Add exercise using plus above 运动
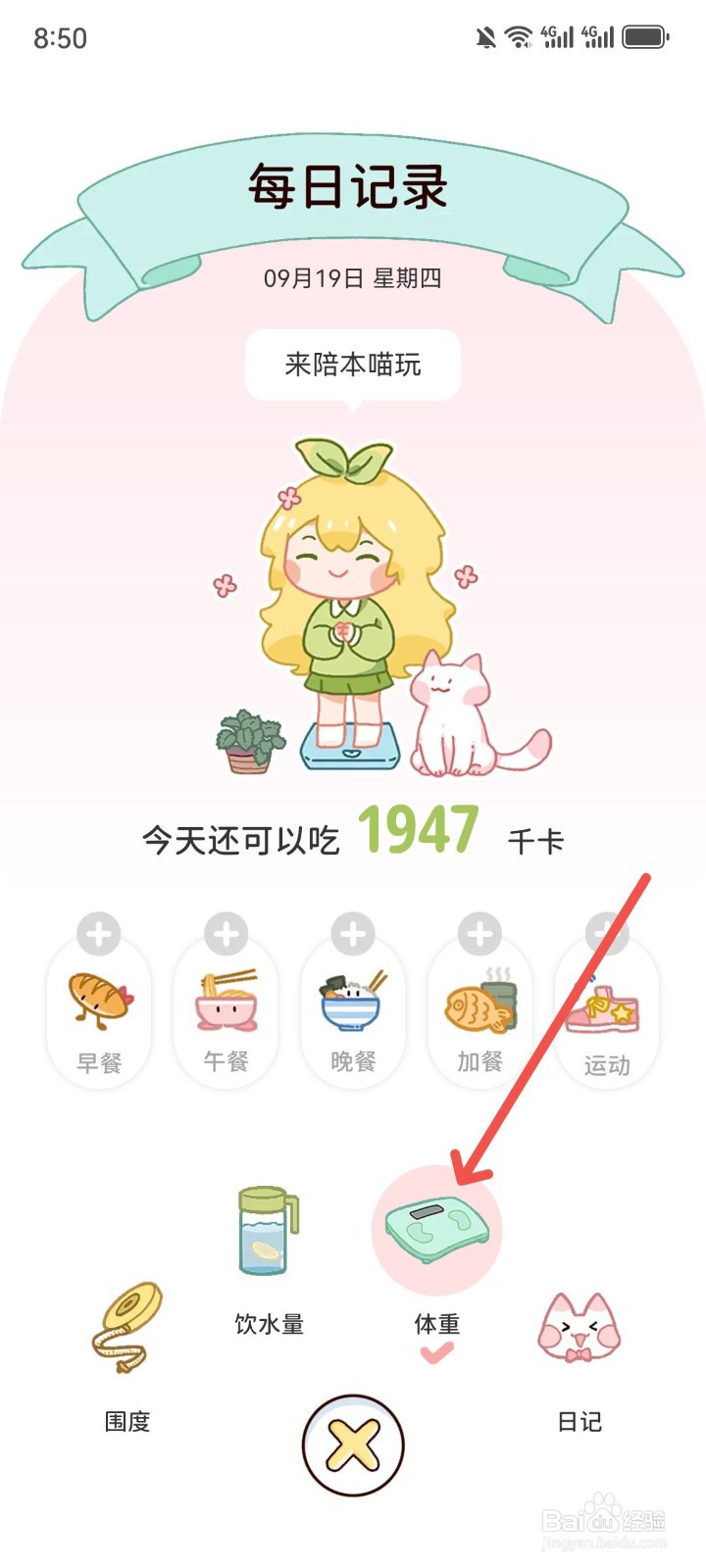The width and height of the screenshot is (706, 1568). click(x=604, y=934)
